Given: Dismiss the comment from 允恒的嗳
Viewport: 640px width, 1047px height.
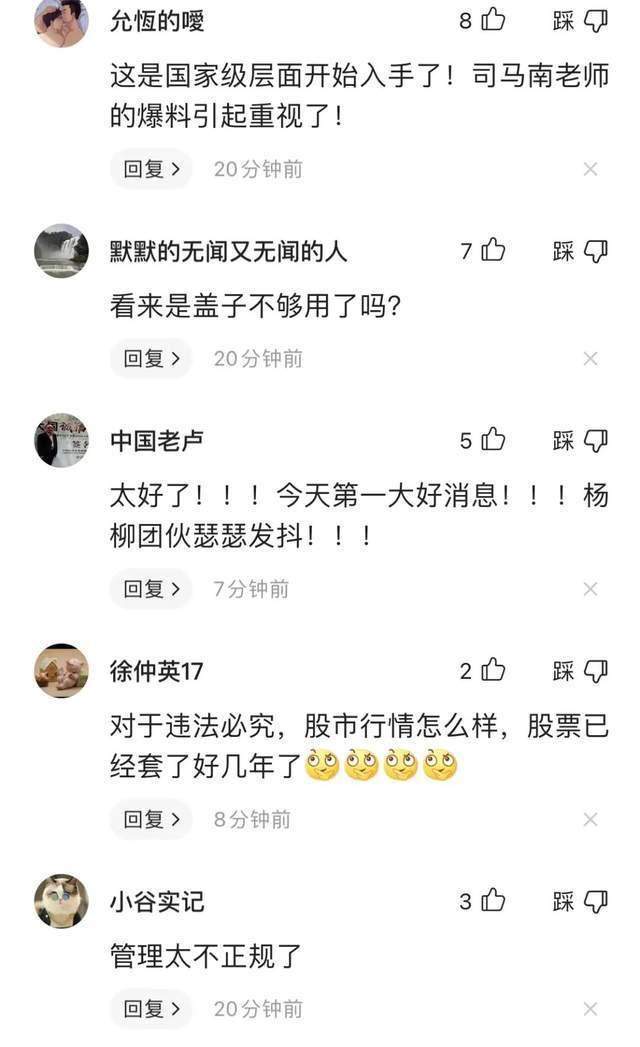Looking at the screenshot, I should [590, 169].
